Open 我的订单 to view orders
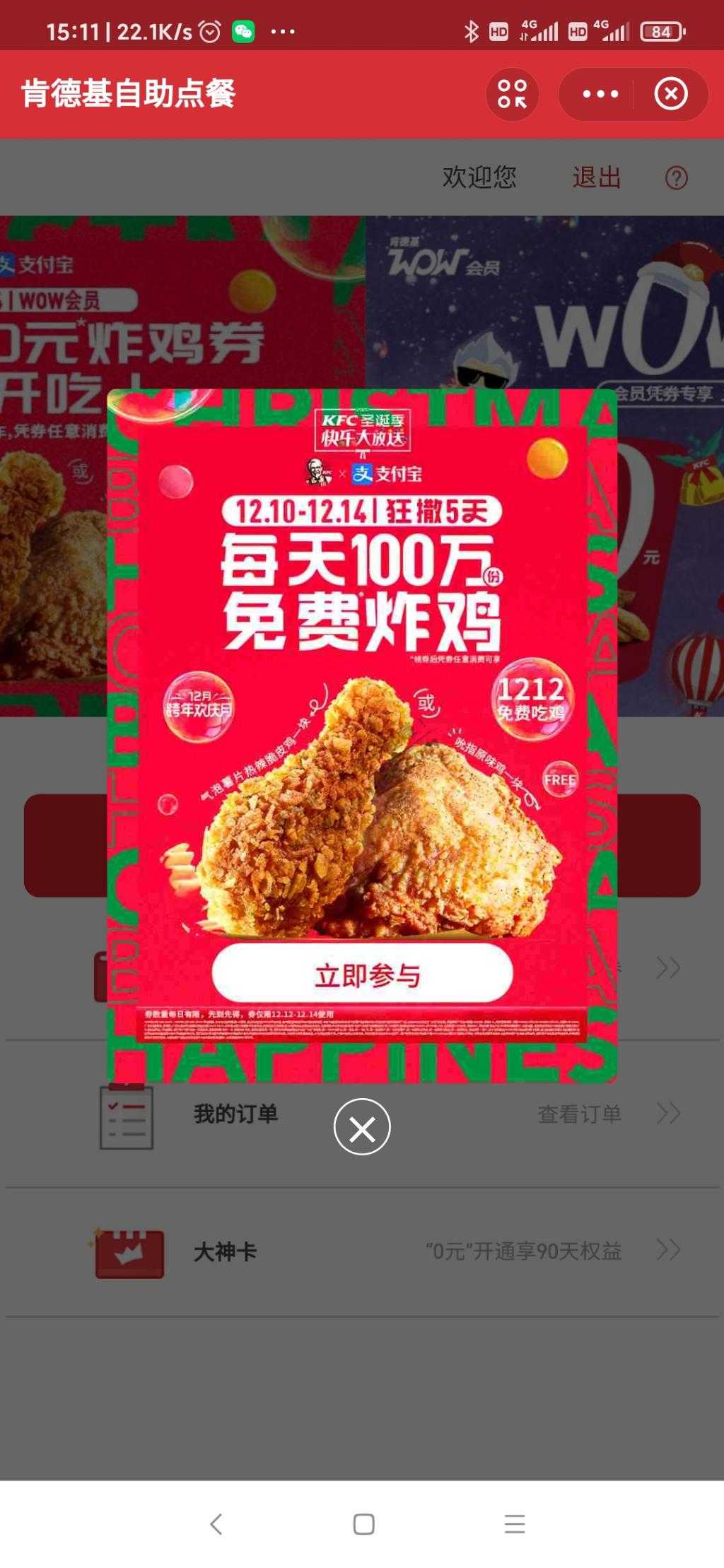This screenshot has height=1568, width=724. tap(236, 1114)
